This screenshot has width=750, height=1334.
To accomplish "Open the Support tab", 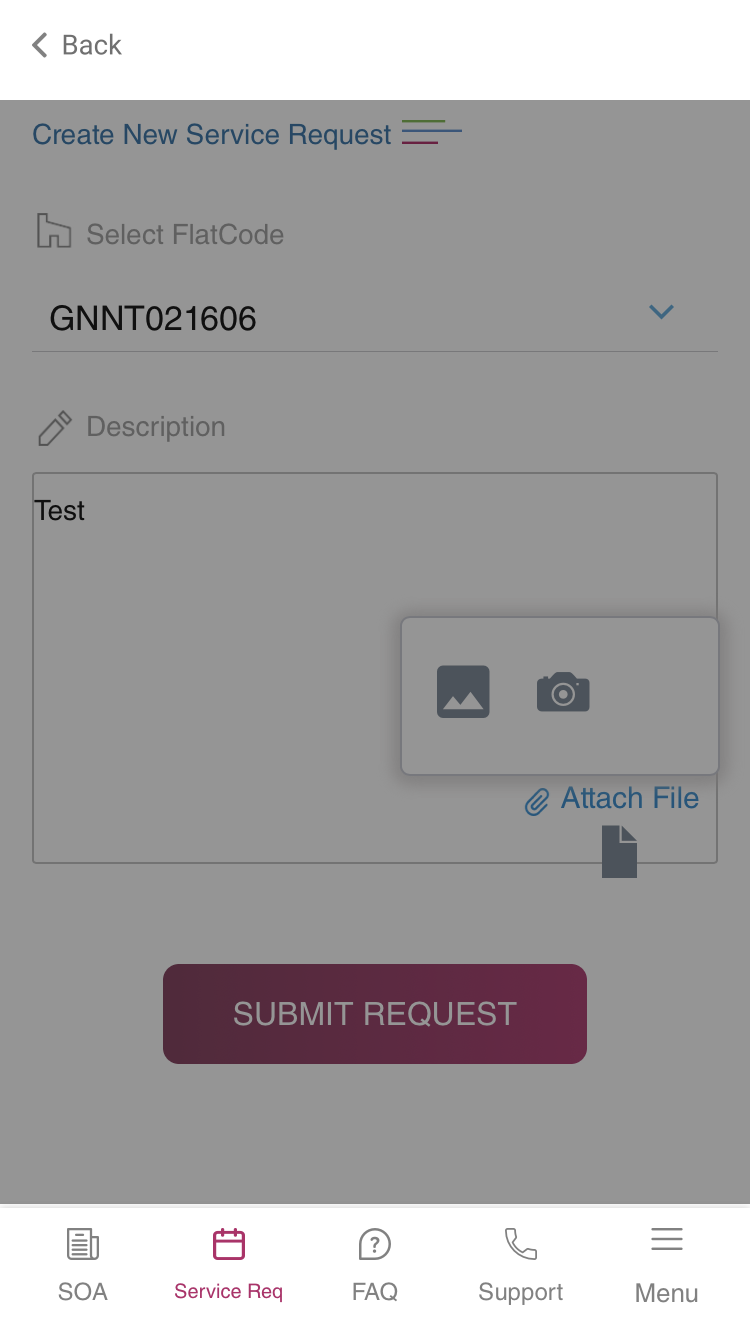I will [520, 1265].
